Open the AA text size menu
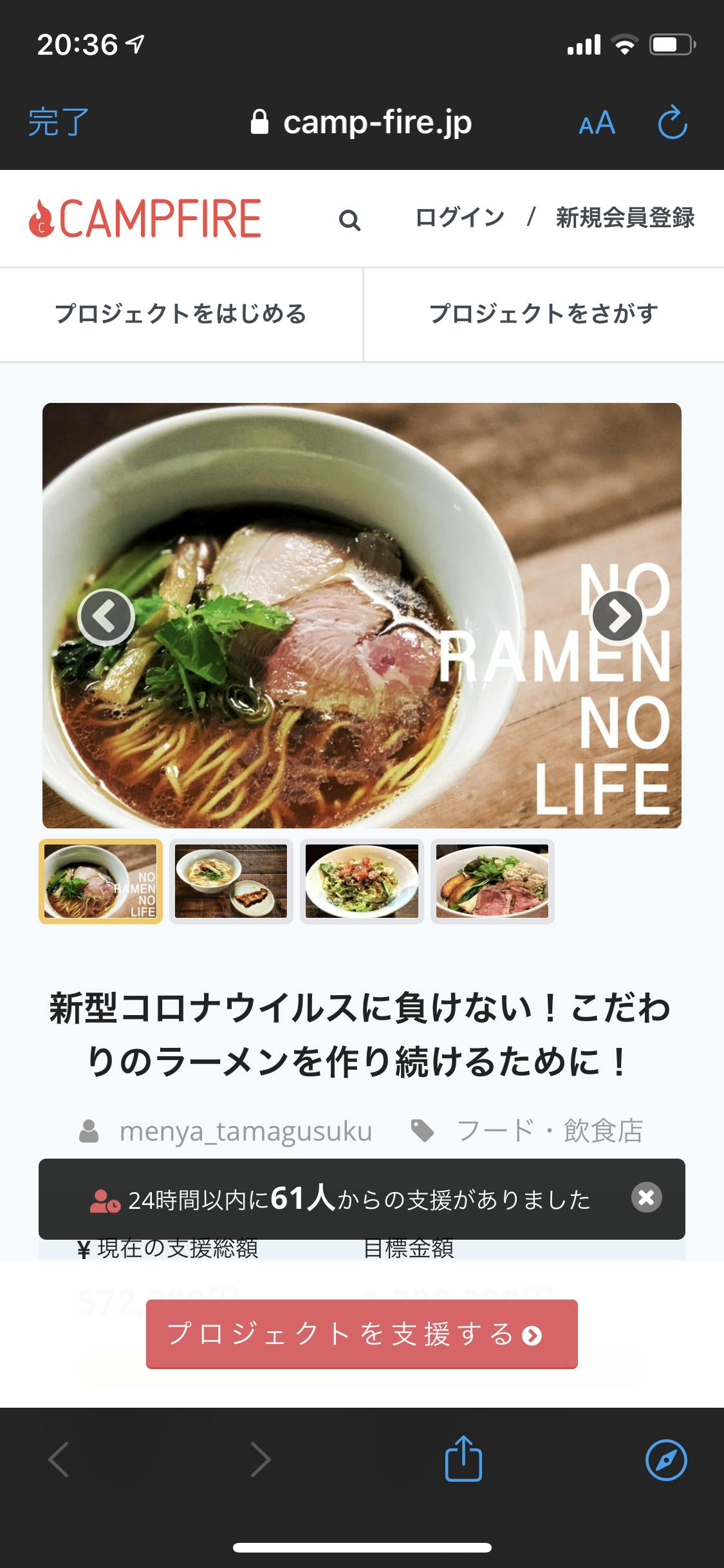The height and width of the screenshot is (1568, 724). (597, 122)
